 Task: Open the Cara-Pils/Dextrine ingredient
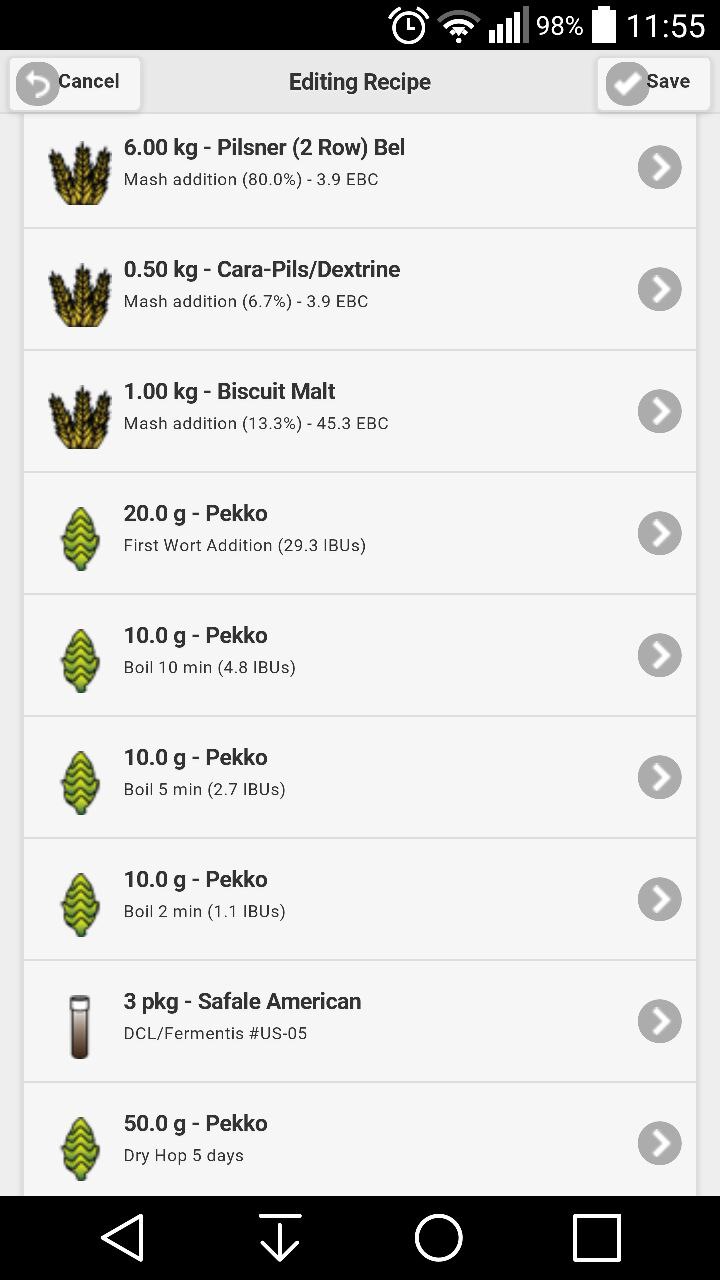pos(360,289)
